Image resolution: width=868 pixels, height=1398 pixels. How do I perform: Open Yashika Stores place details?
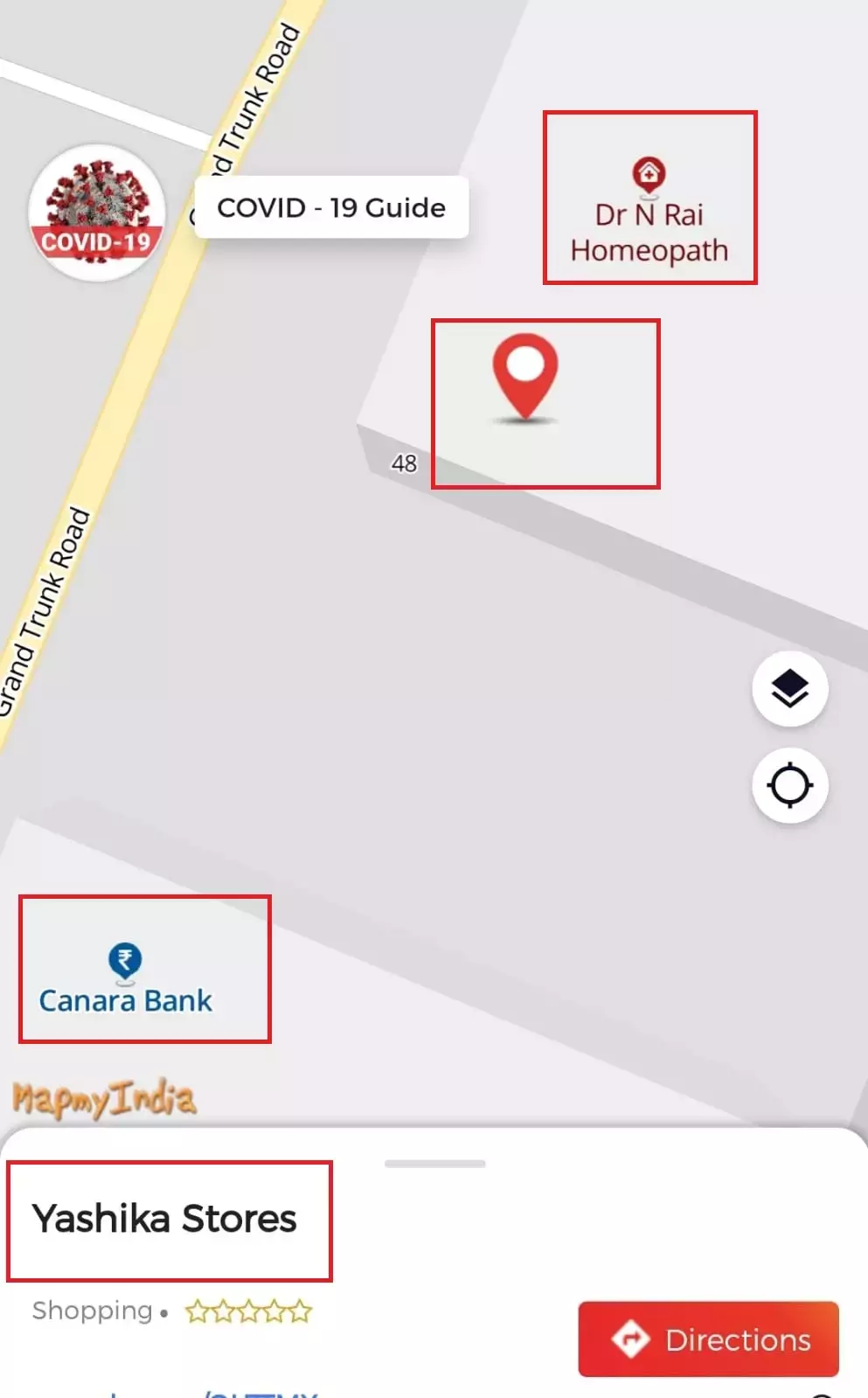coord(164,1219)
